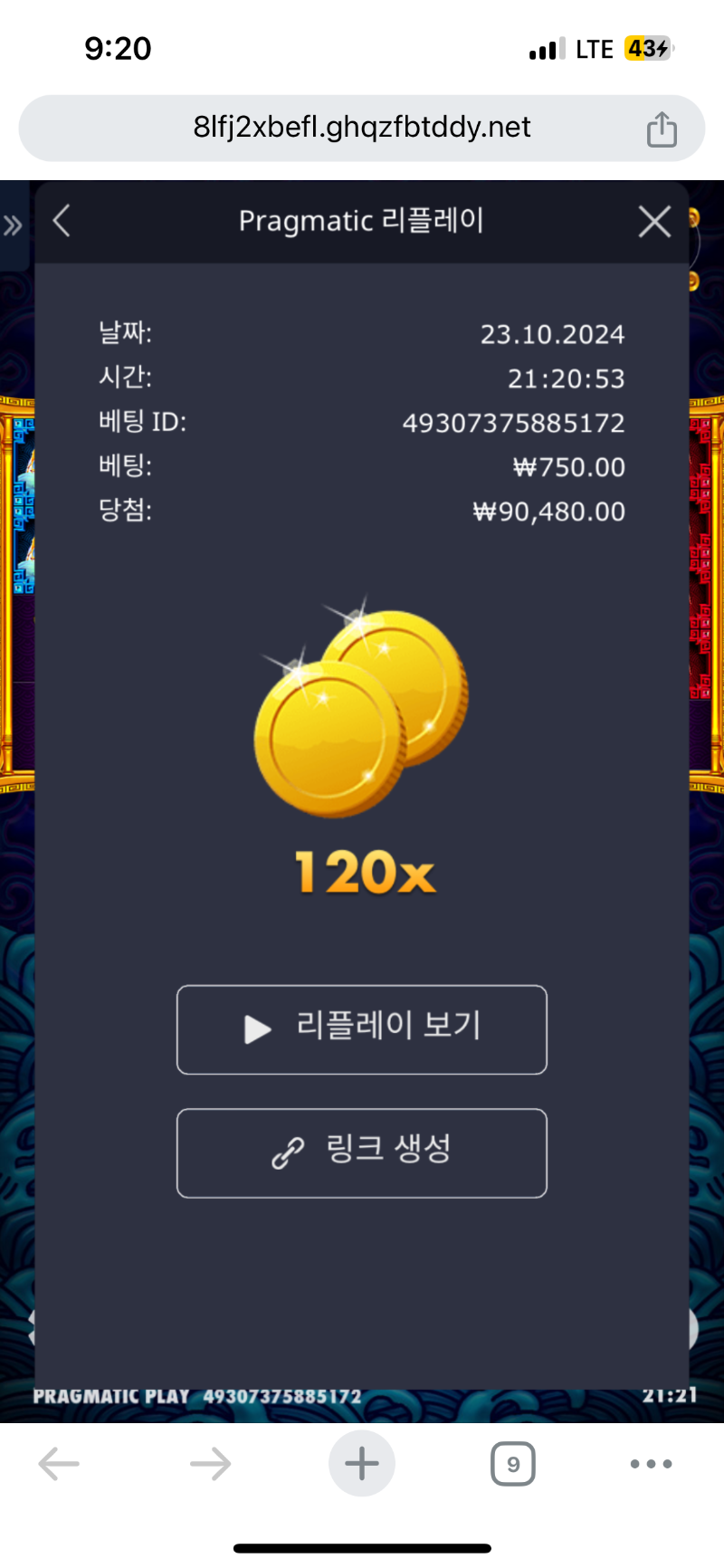Go back from the Pragmatic replay panel
Viewport: 724px width, 1568px height.
click(62, 221)
